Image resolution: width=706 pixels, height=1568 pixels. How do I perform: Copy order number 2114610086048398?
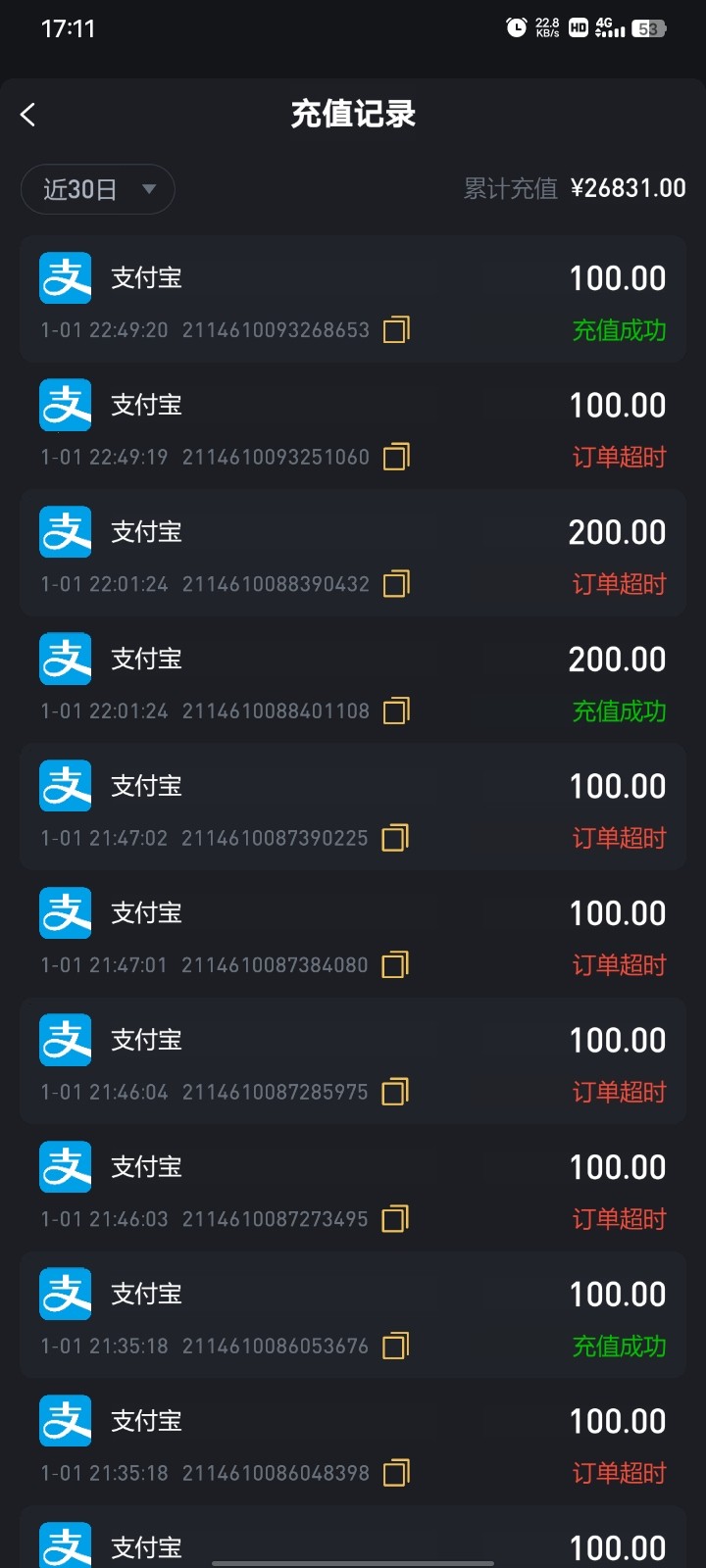(396, 1473)
